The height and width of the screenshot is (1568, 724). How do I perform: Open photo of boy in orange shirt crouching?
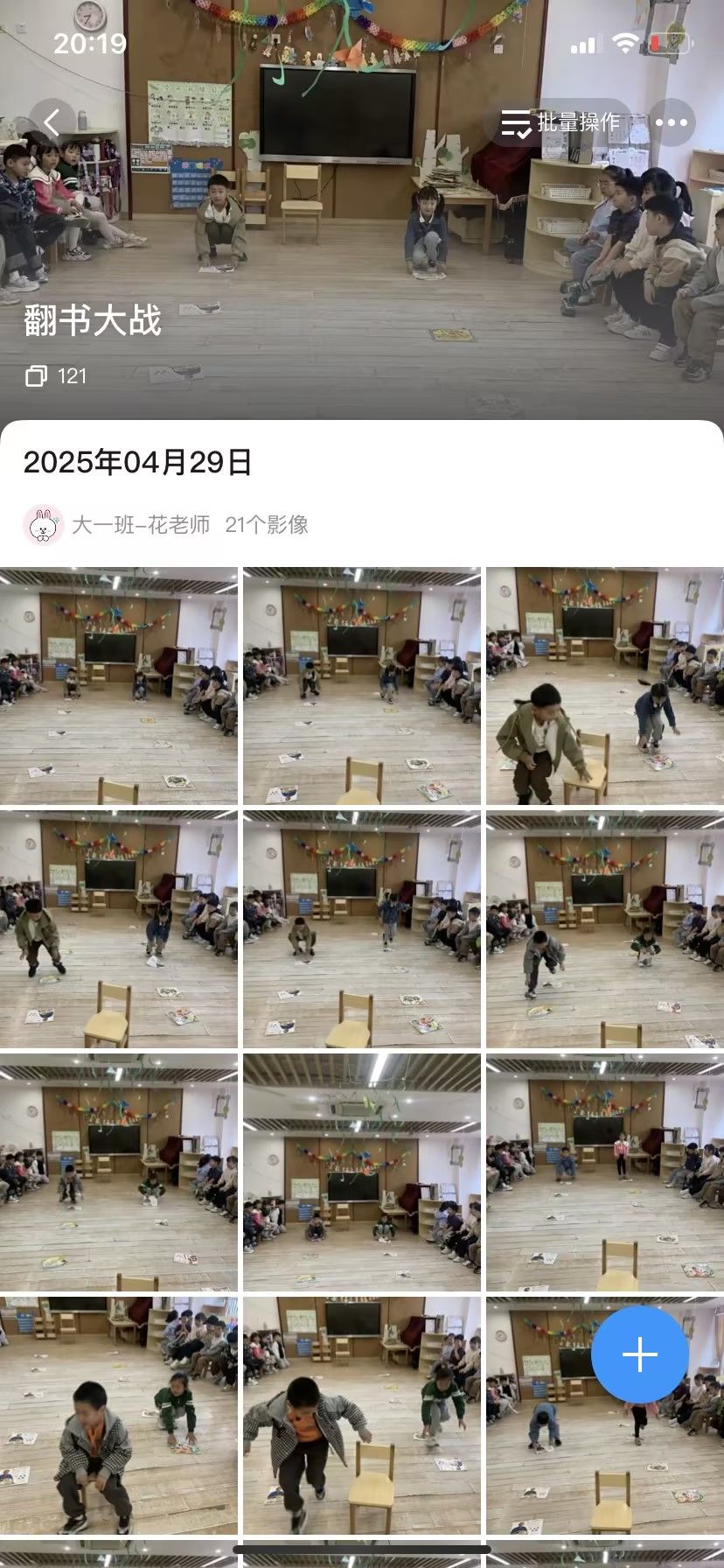[119, 1416]
